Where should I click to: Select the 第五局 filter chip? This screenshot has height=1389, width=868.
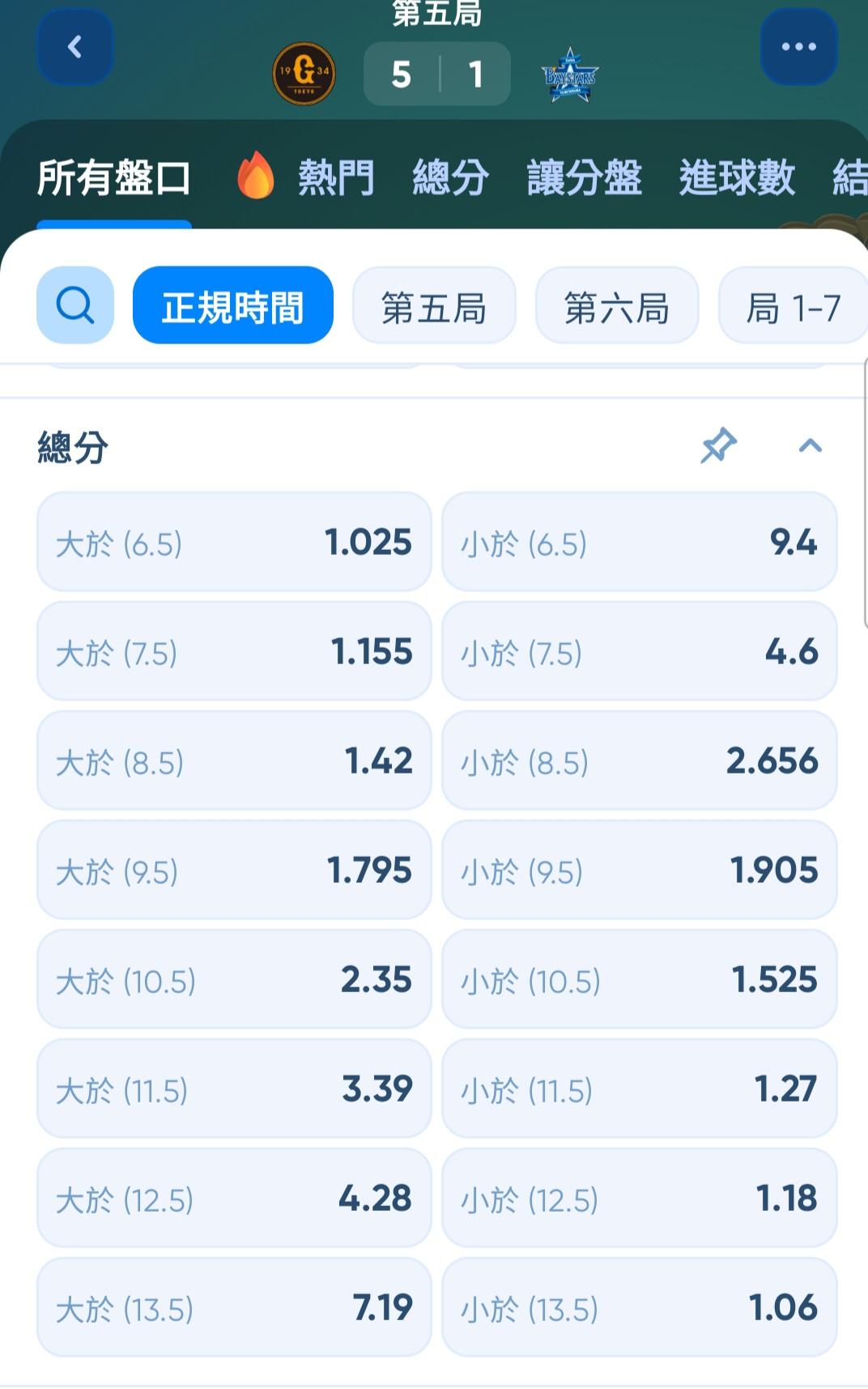tap(434, 305)
